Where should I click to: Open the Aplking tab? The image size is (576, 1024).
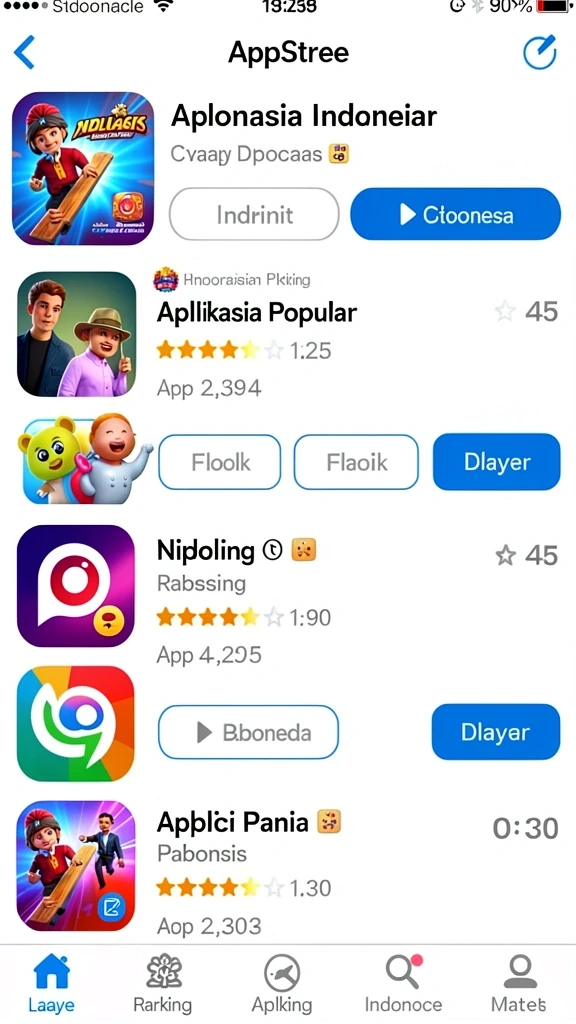coord(282,984)
